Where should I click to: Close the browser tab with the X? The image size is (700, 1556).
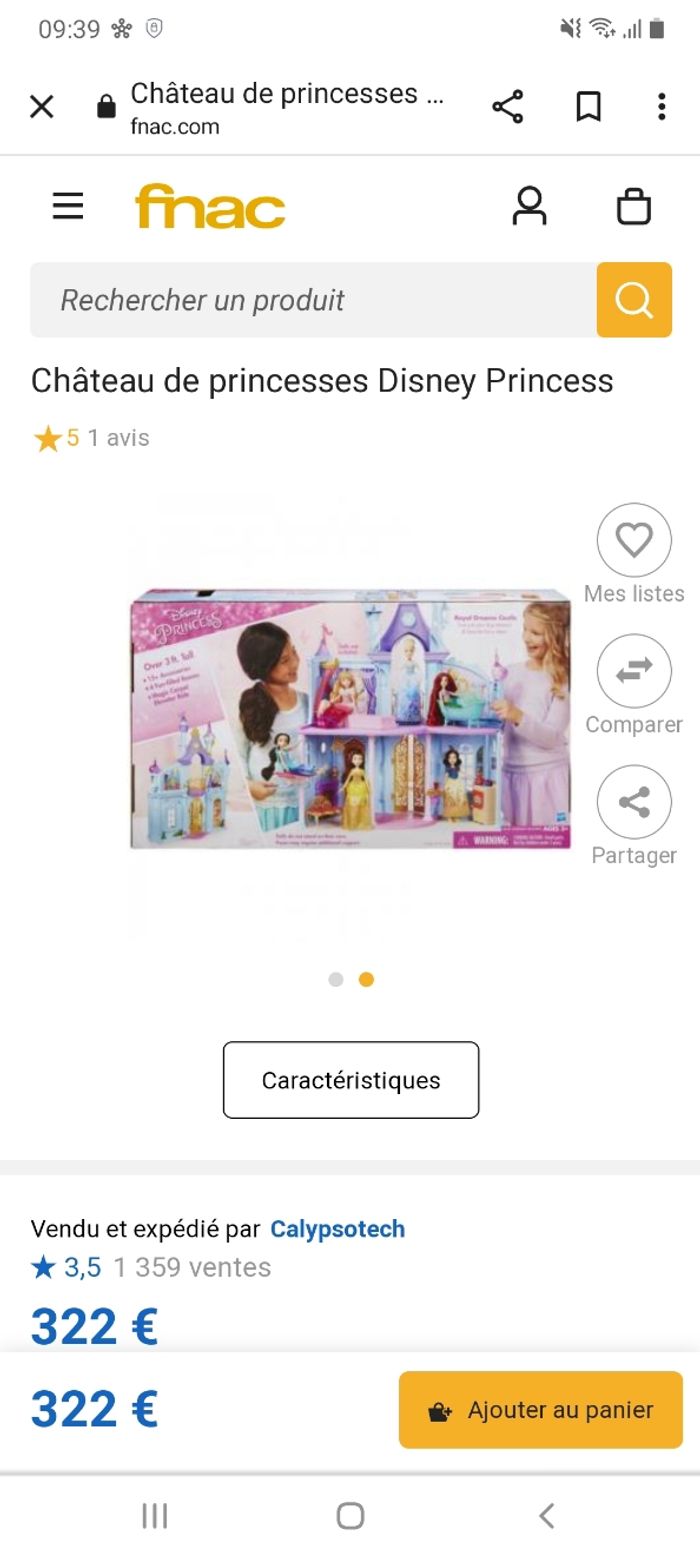coord(42,106)
